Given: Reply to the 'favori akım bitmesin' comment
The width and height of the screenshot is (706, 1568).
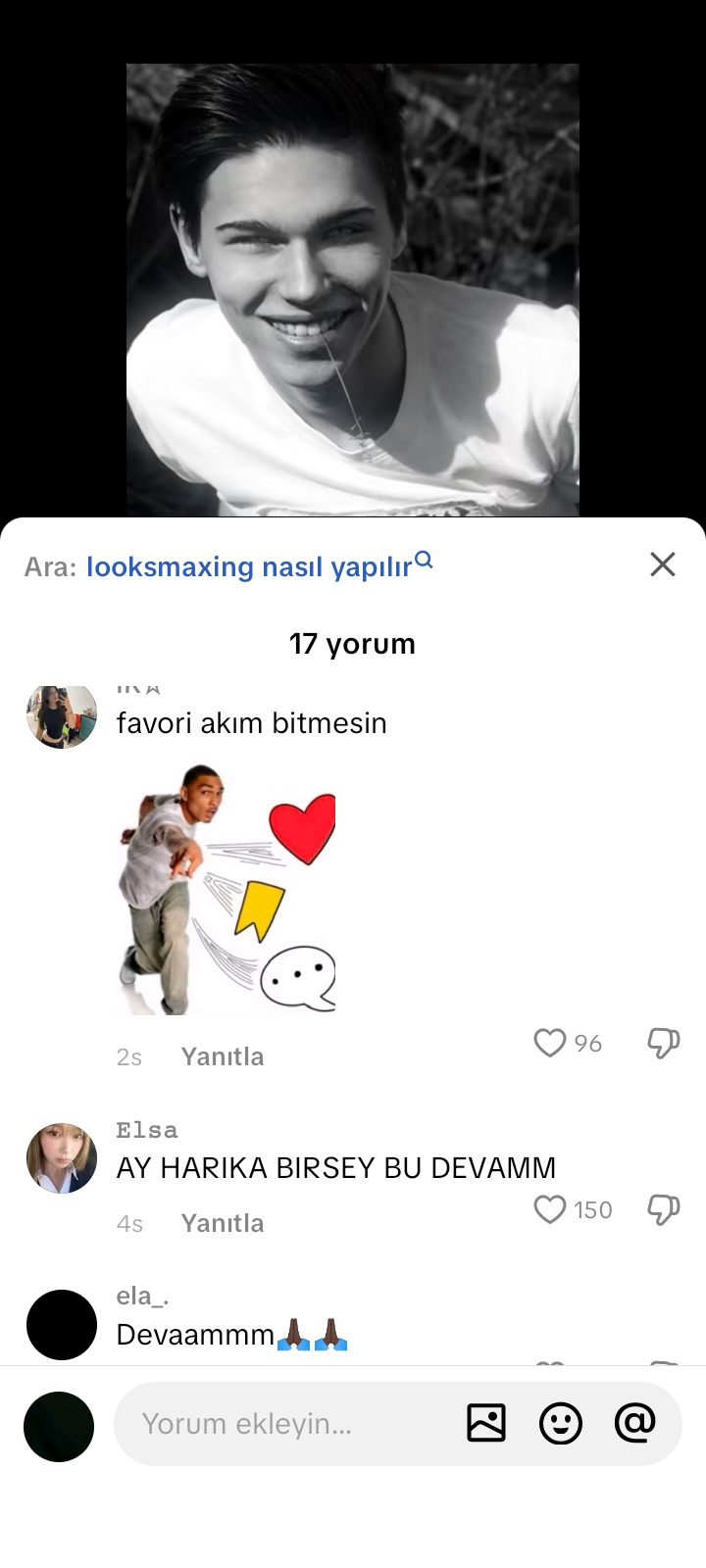Looking at the screenshot, I should coord(223,1056).
